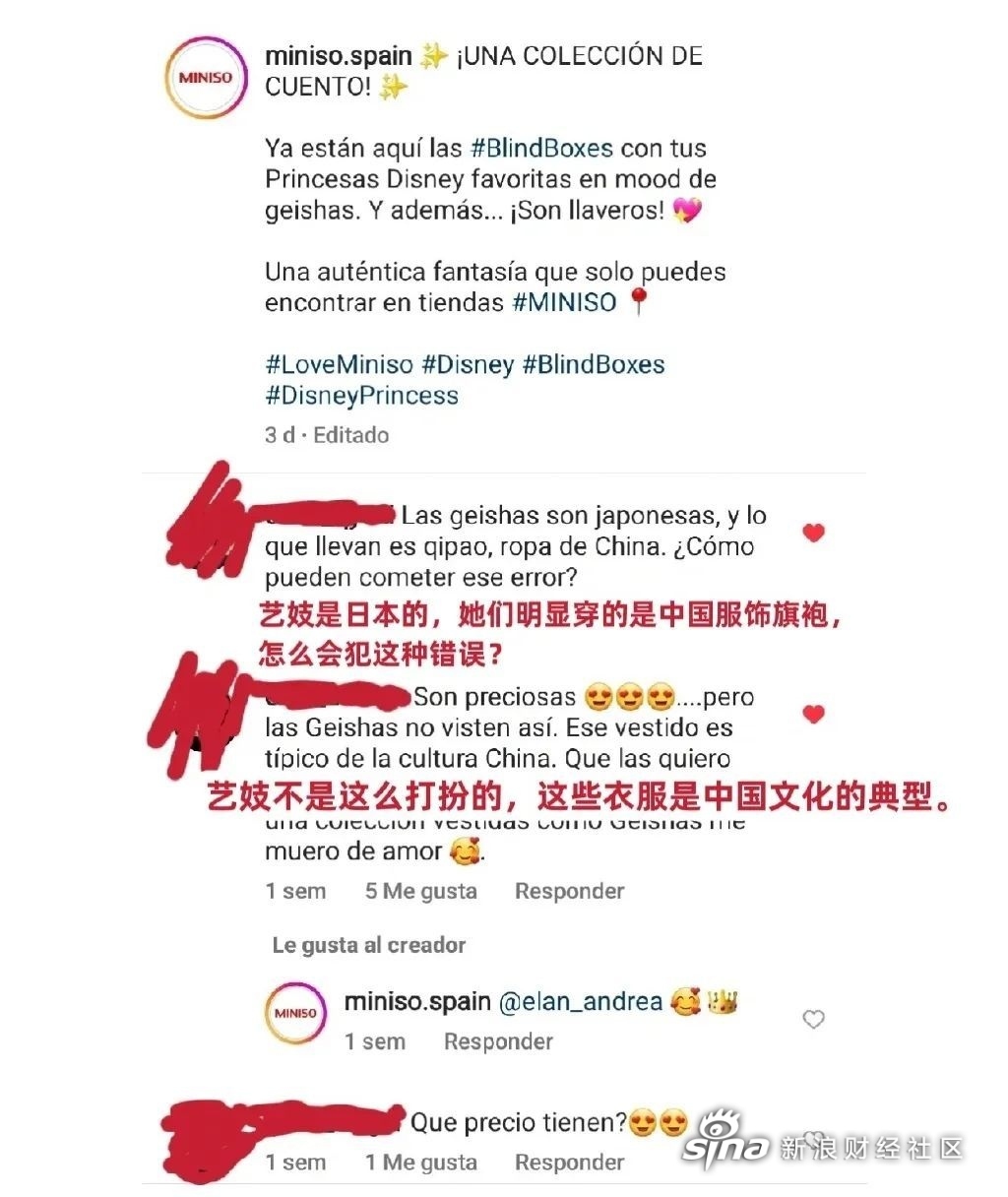1008x1197 pixels.
Task: Unlike the comment about geishas being Japanese
Action: [813, 533]
